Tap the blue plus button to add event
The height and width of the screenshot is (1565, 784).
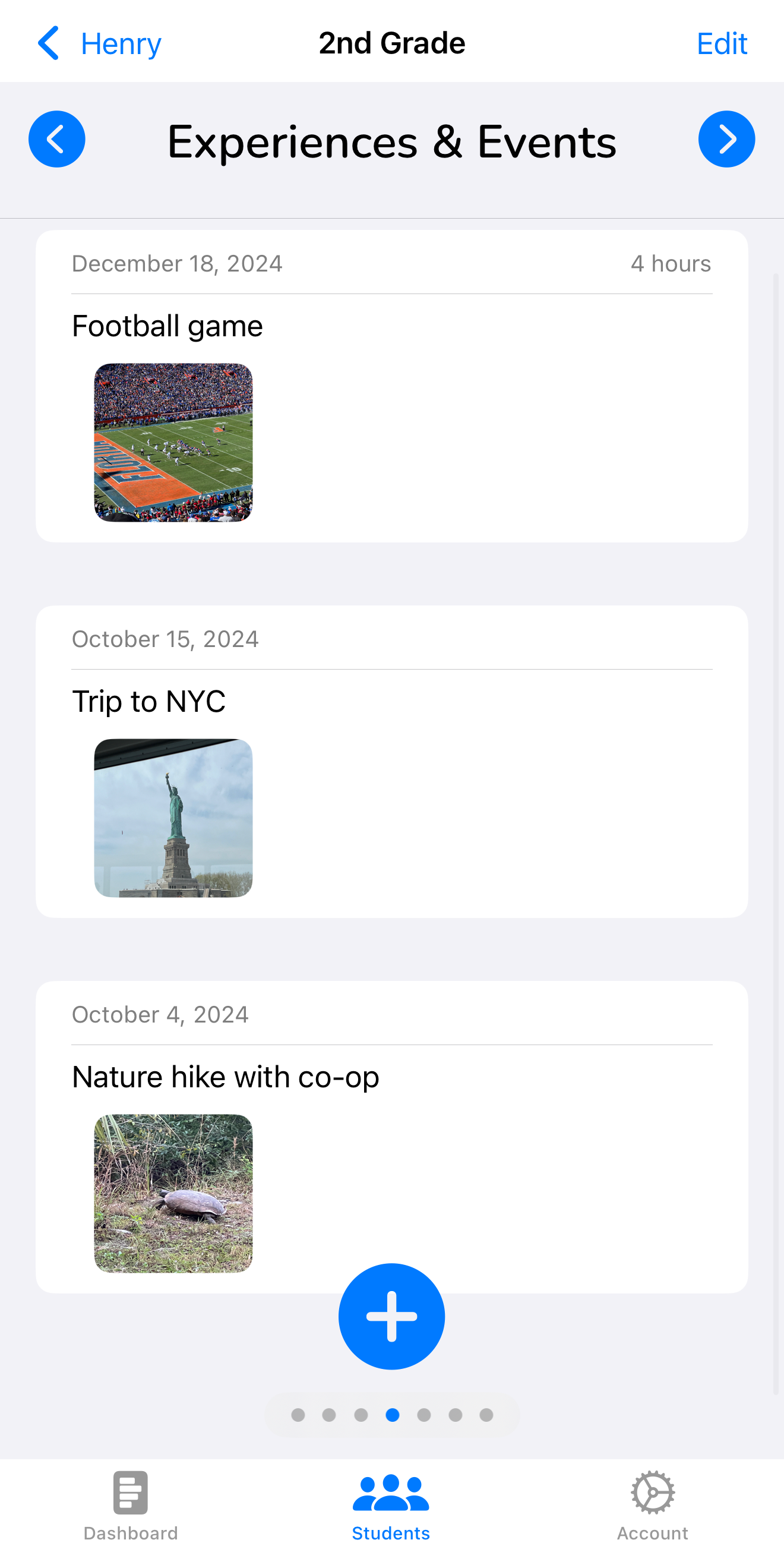point(391,1315)
